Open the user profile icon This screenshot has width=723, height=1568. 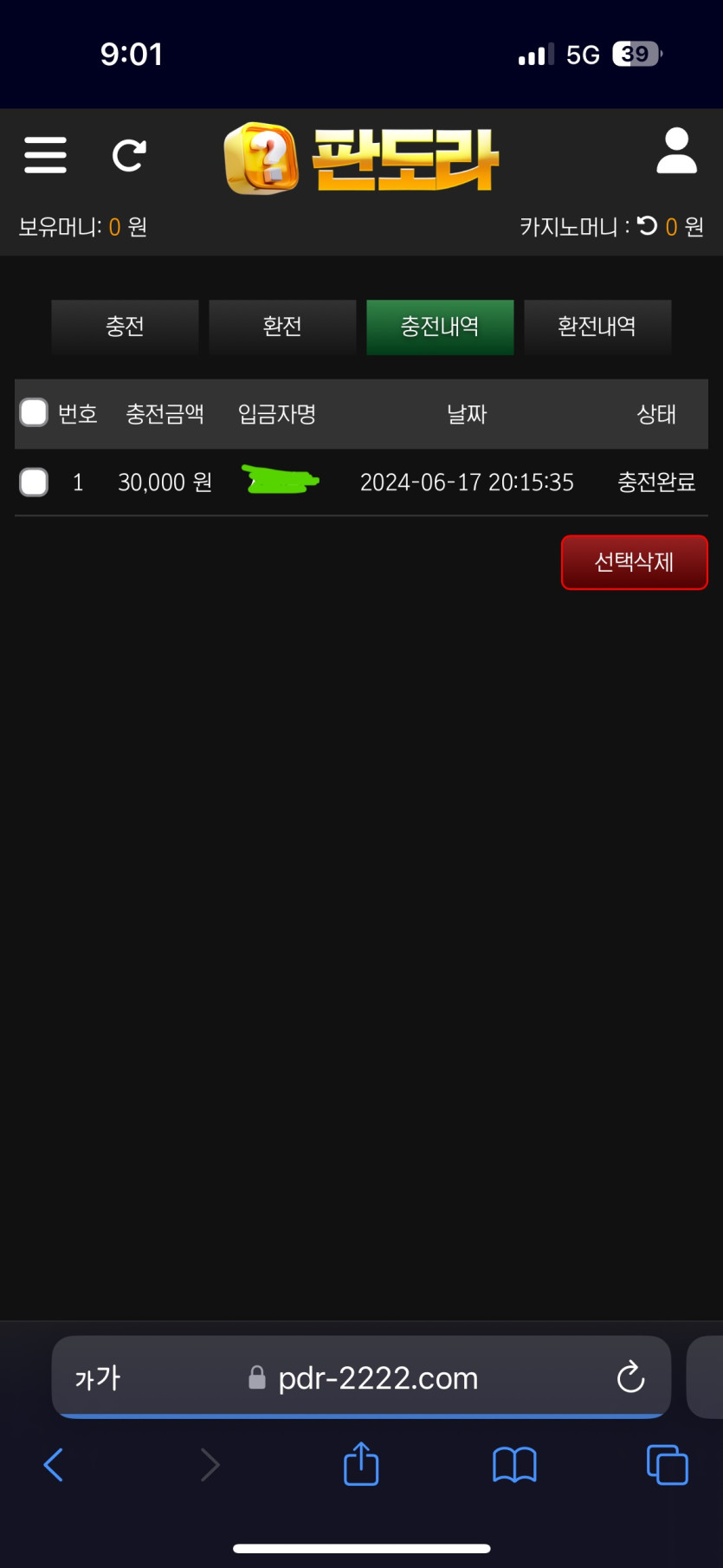(676, 152)
